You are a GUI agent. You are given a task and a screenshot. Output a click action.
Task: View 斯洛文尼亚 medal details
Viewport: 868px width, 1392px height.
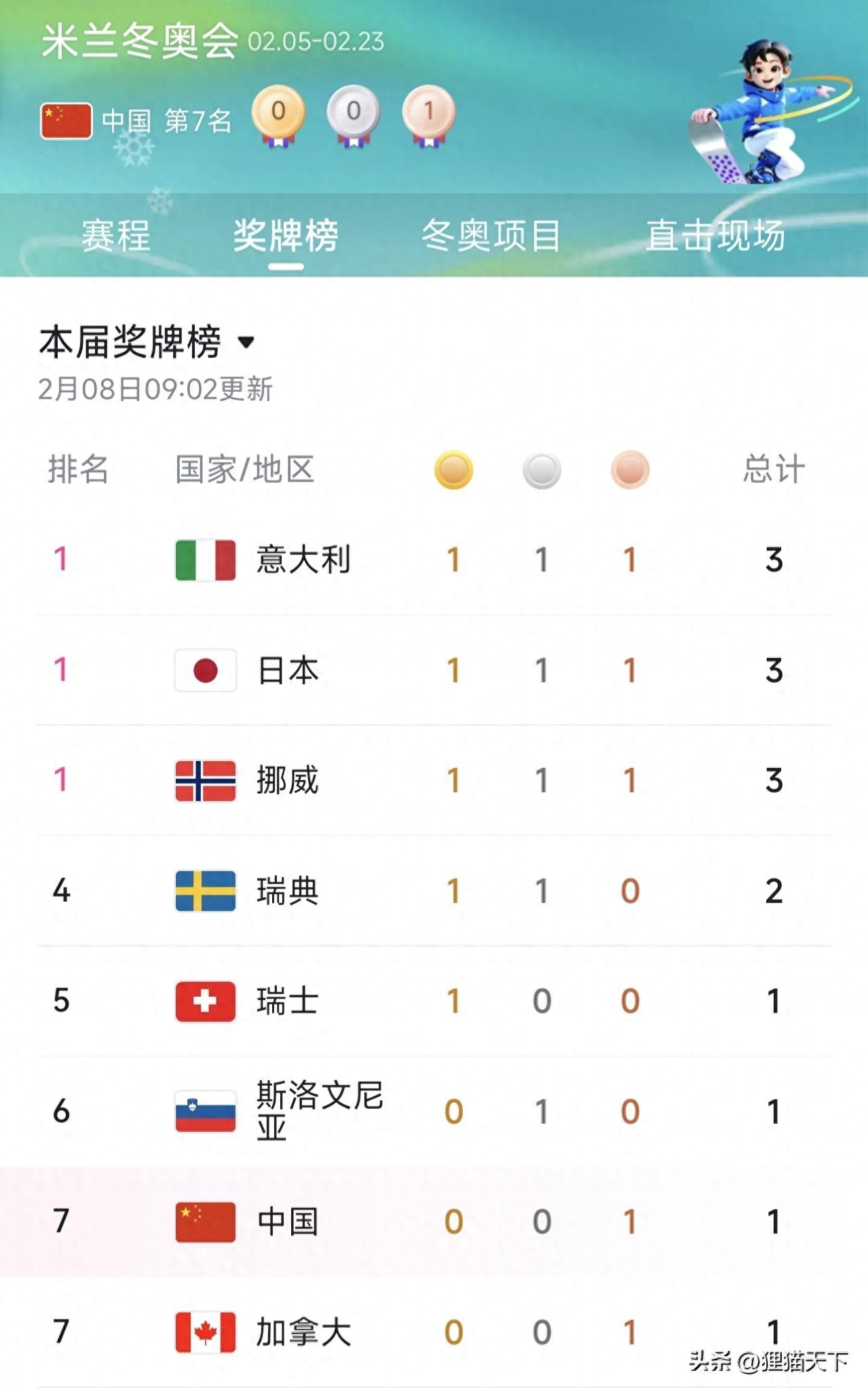pos(434,1112)
